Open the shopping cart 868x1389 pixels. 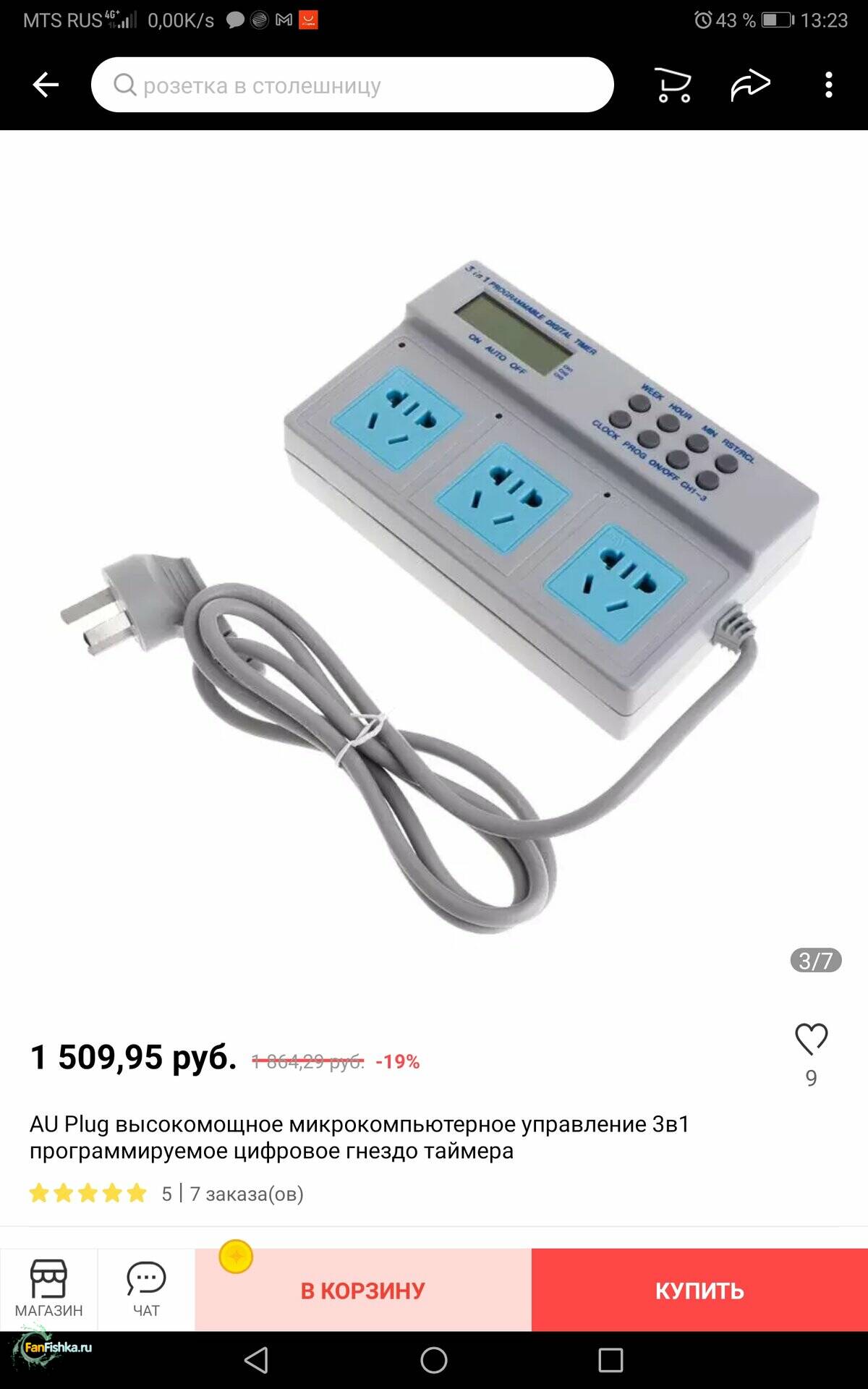coord(673,85)
